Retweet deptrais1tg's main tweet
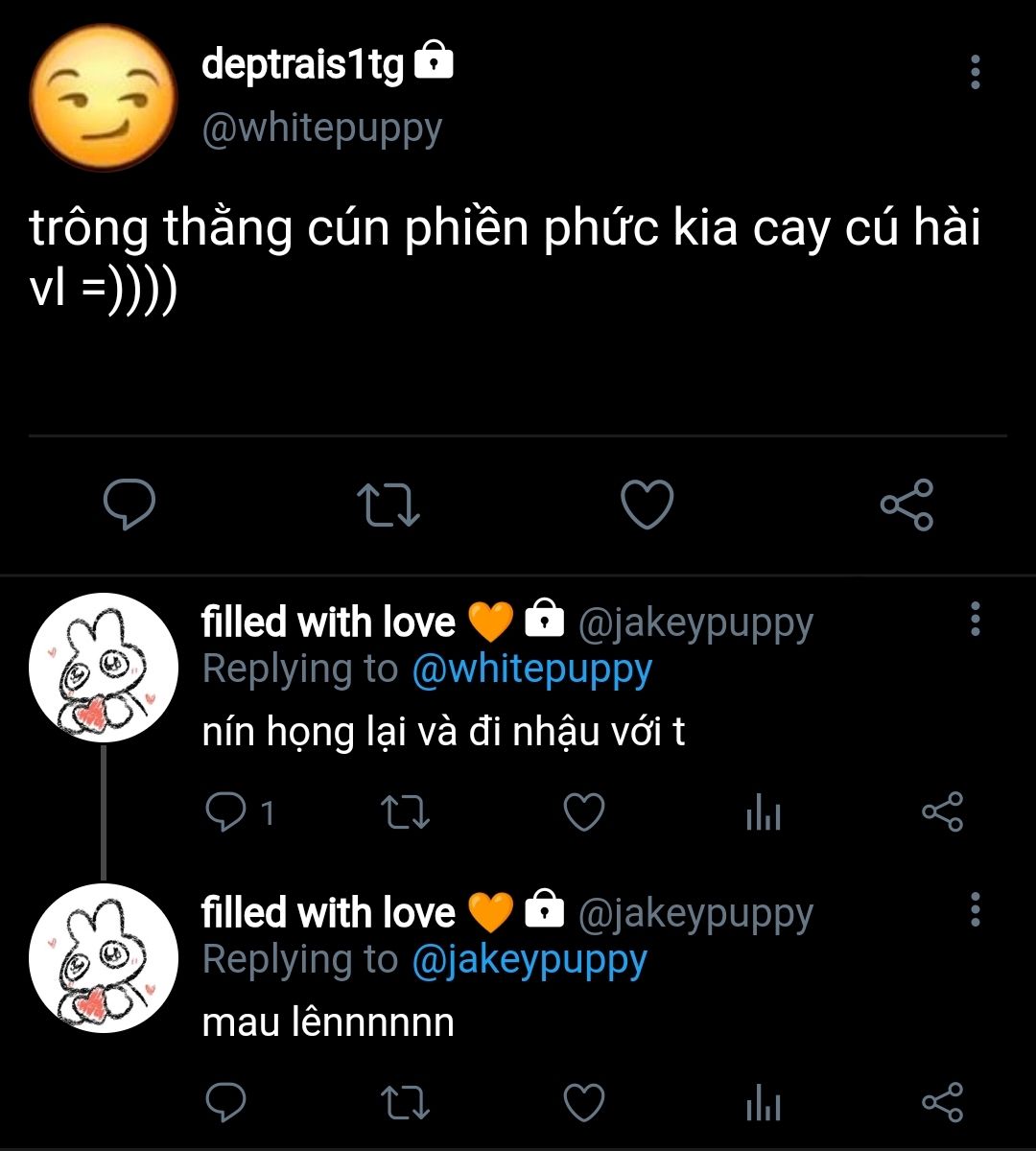The image size is (1036, 1151). click(x=388, y=505)
